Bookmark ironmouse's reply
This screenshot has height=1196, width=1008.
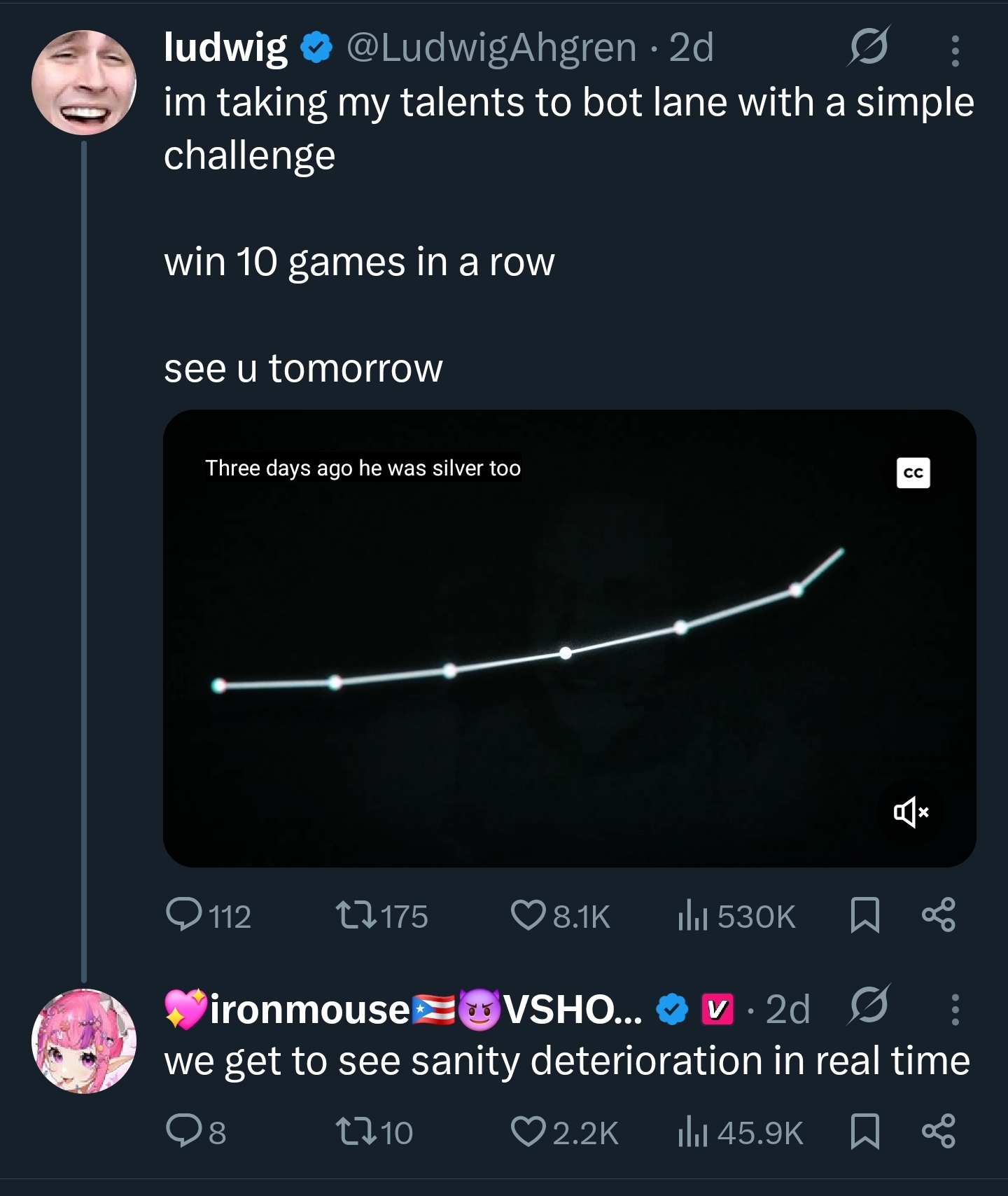click(864, 1132)
